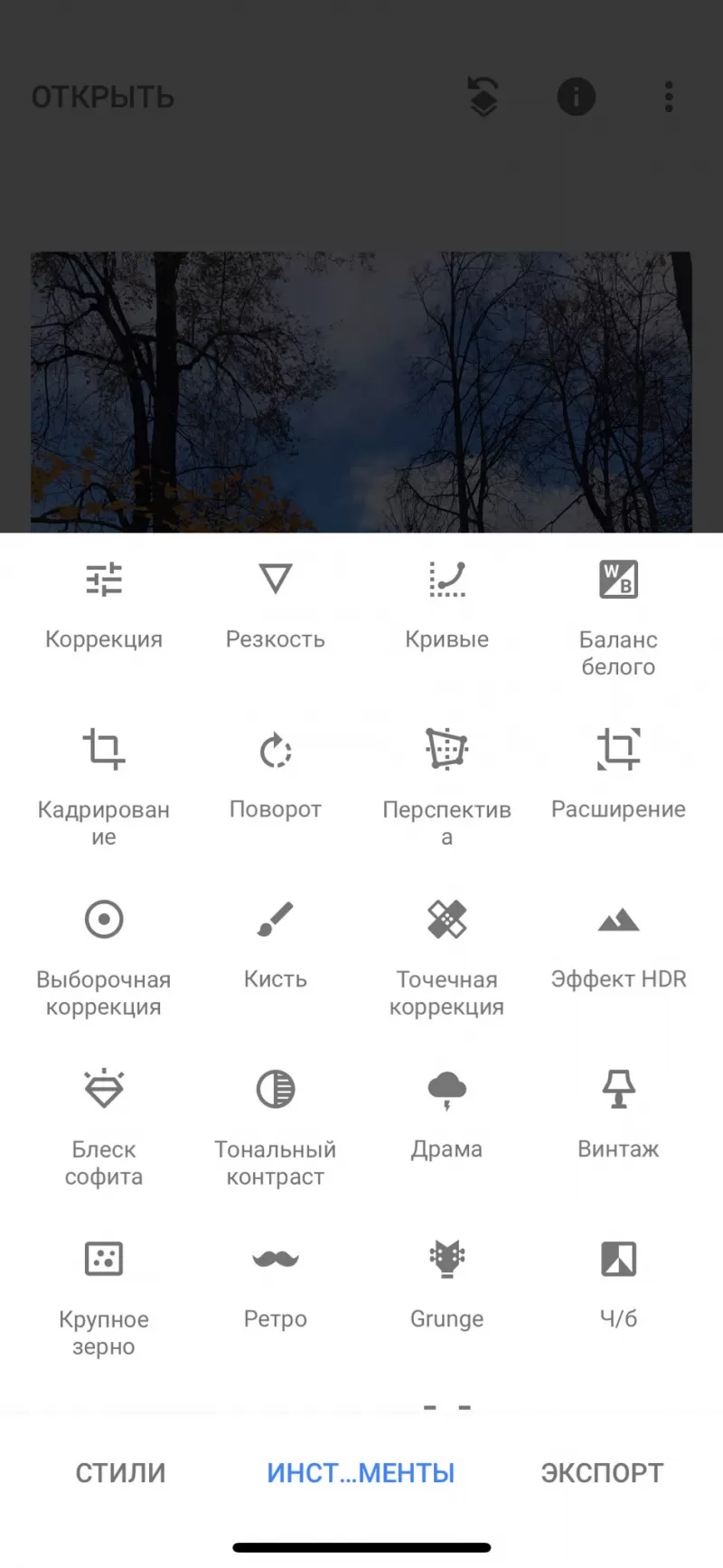
Task: Open the Коррекция tool
Action: (104, 603)
